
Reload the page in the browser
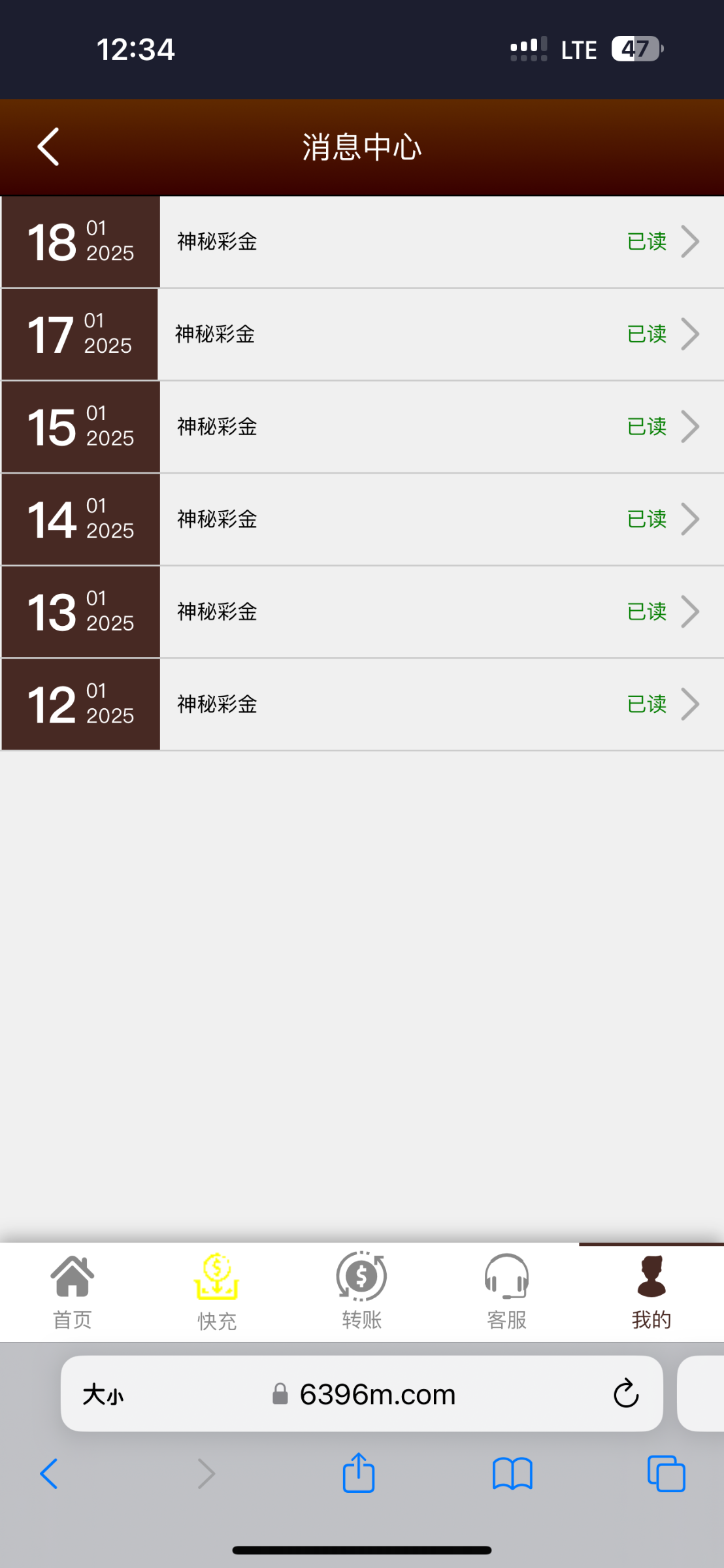click(x=625, y=1395)
